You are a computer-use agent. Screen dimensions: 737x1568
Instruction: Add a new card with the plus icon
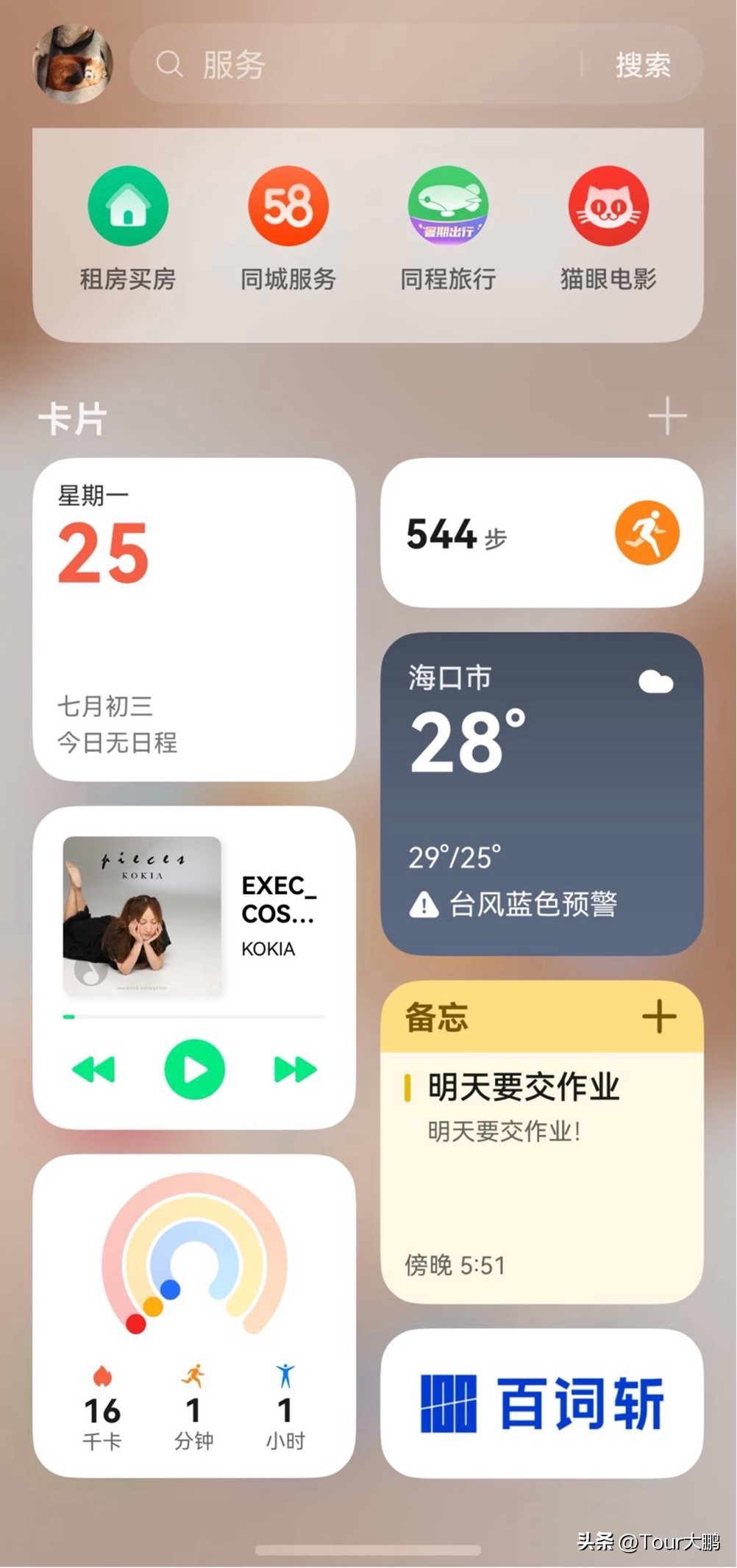[x=667, y=417]
